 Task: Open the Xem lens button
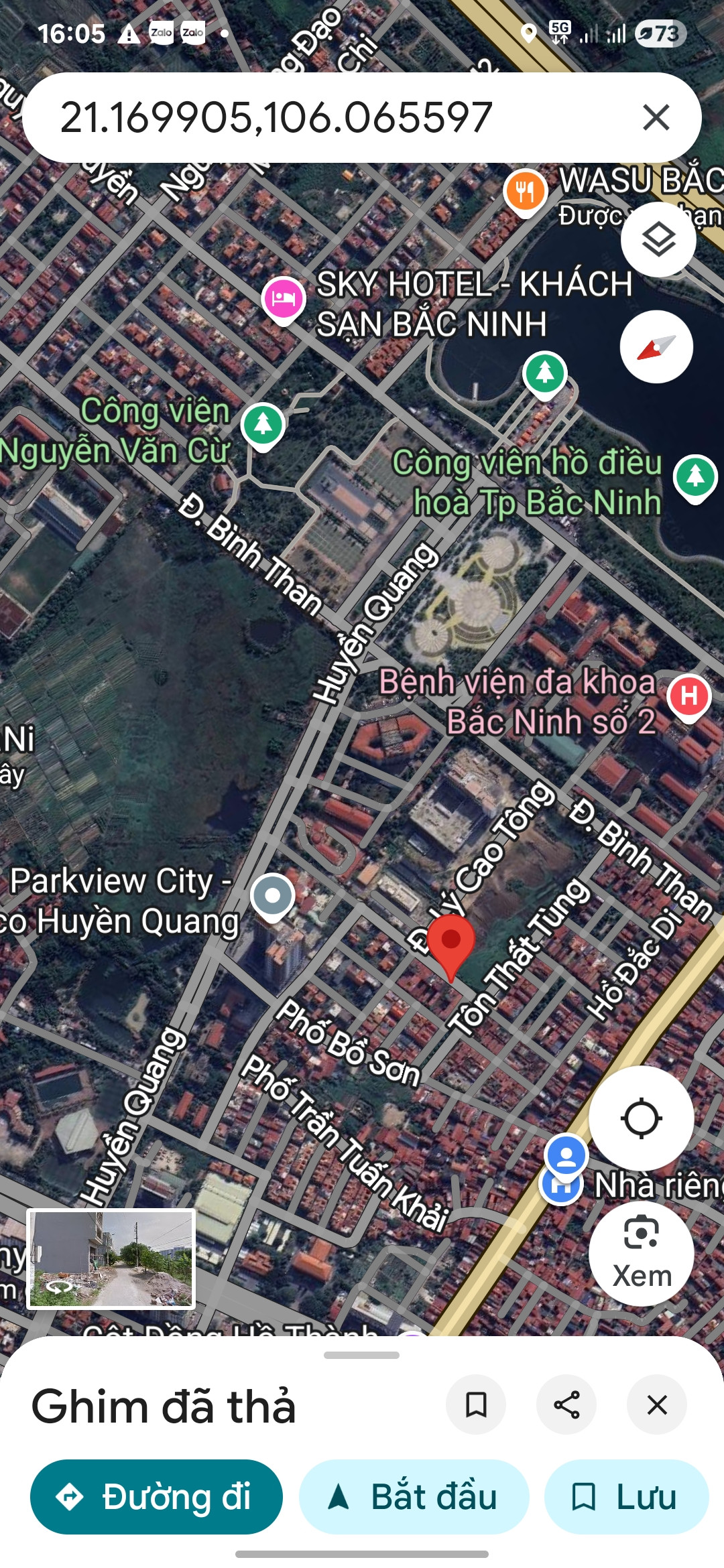click(x=642, y=1254)
